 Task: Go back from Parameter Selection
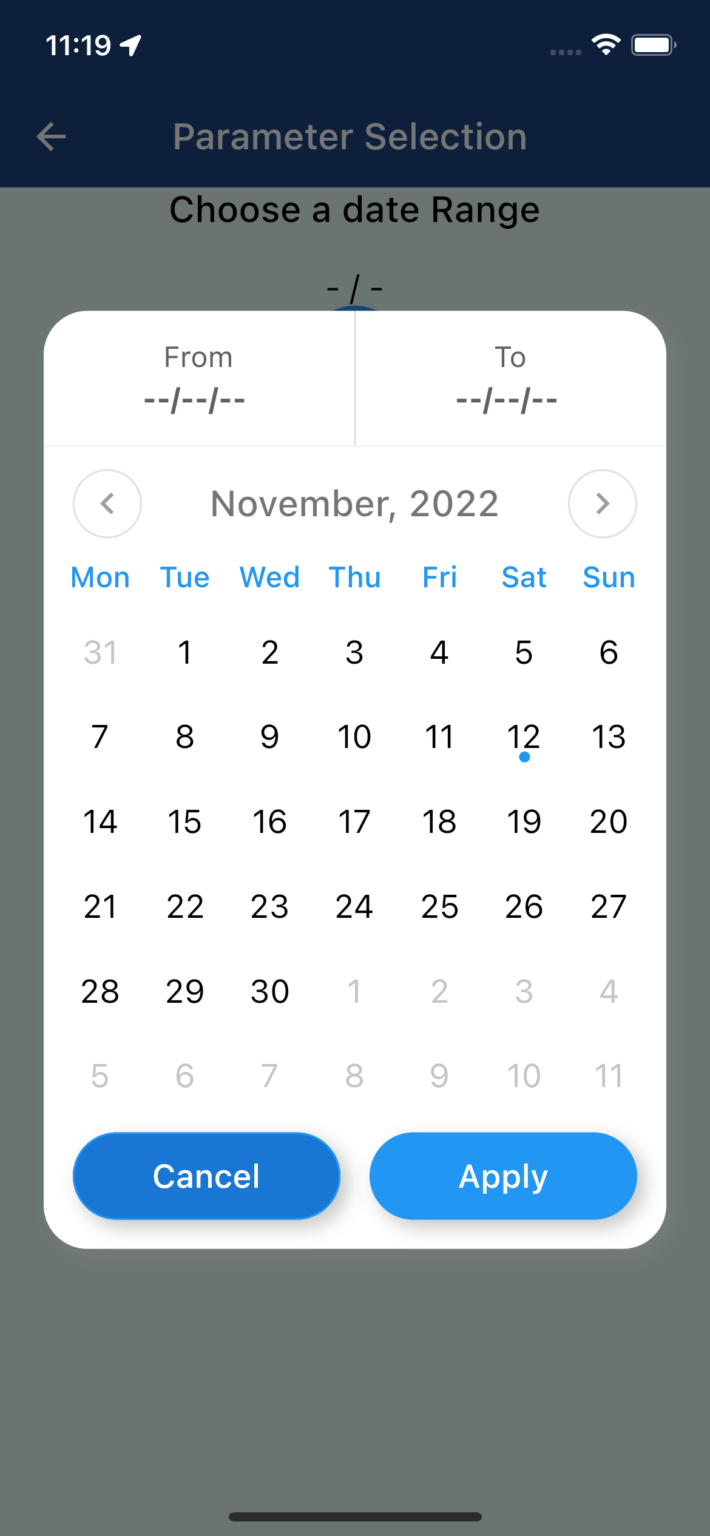click(51, 137)
